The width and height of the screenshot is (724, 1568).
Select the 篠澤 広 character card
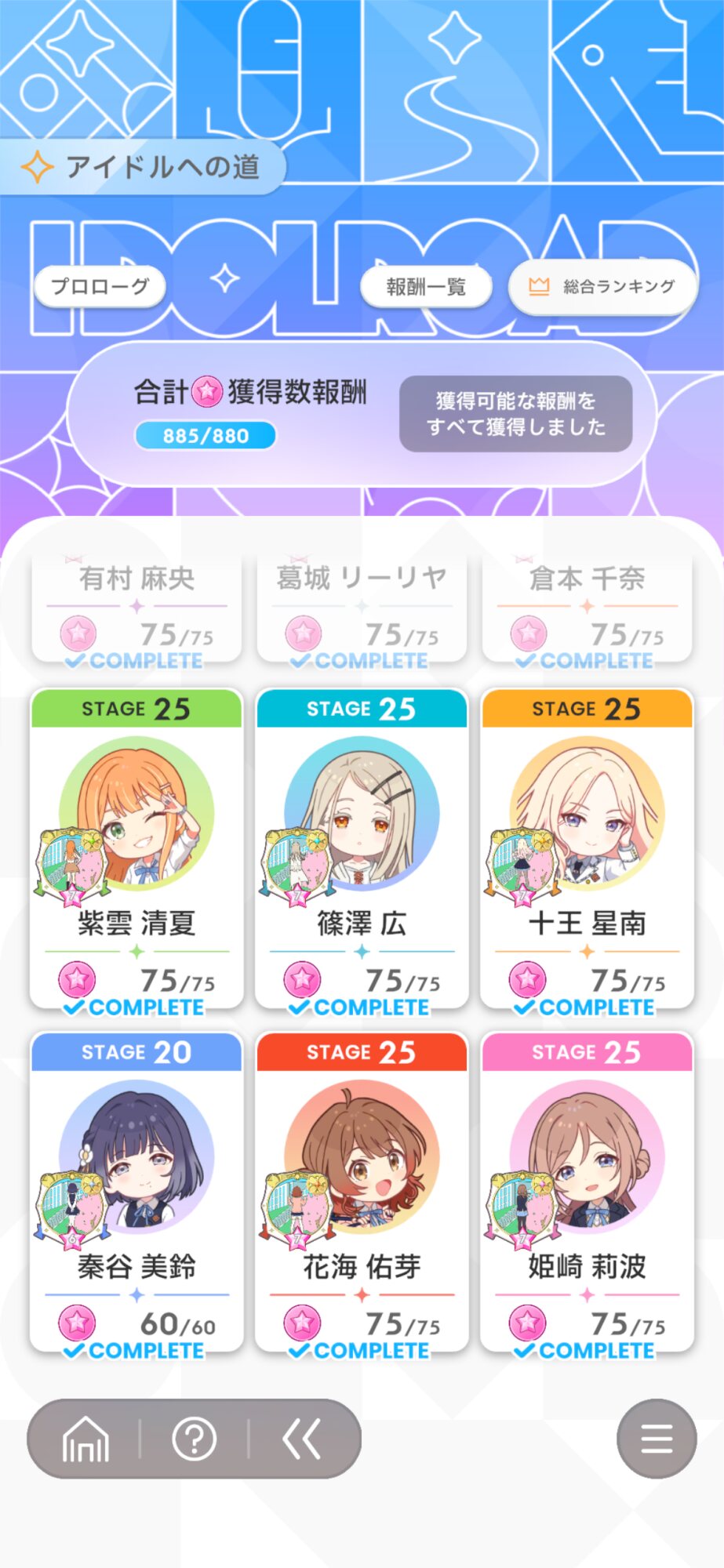pyautogui.click(x=362, y=849)
